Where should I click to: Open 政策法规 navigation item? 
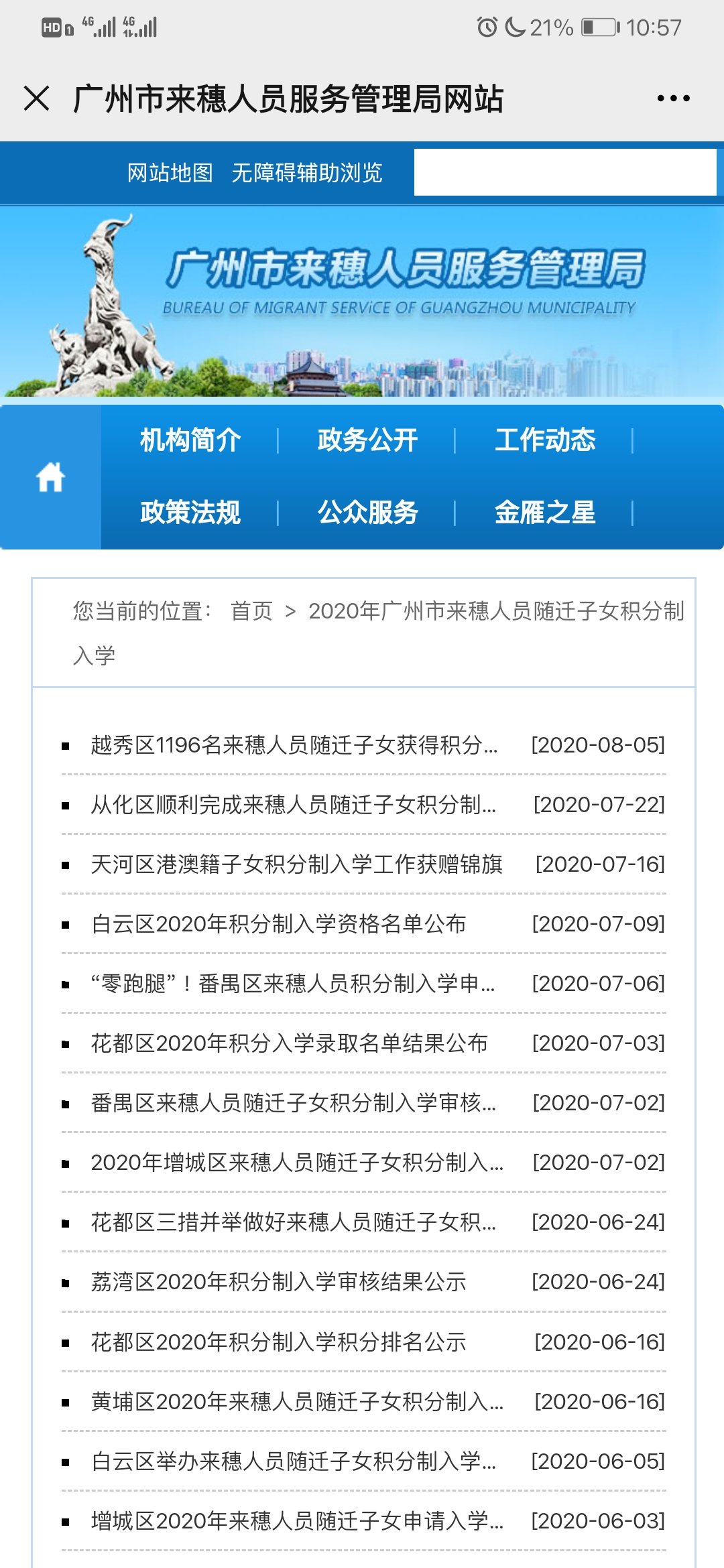[190, 513]
